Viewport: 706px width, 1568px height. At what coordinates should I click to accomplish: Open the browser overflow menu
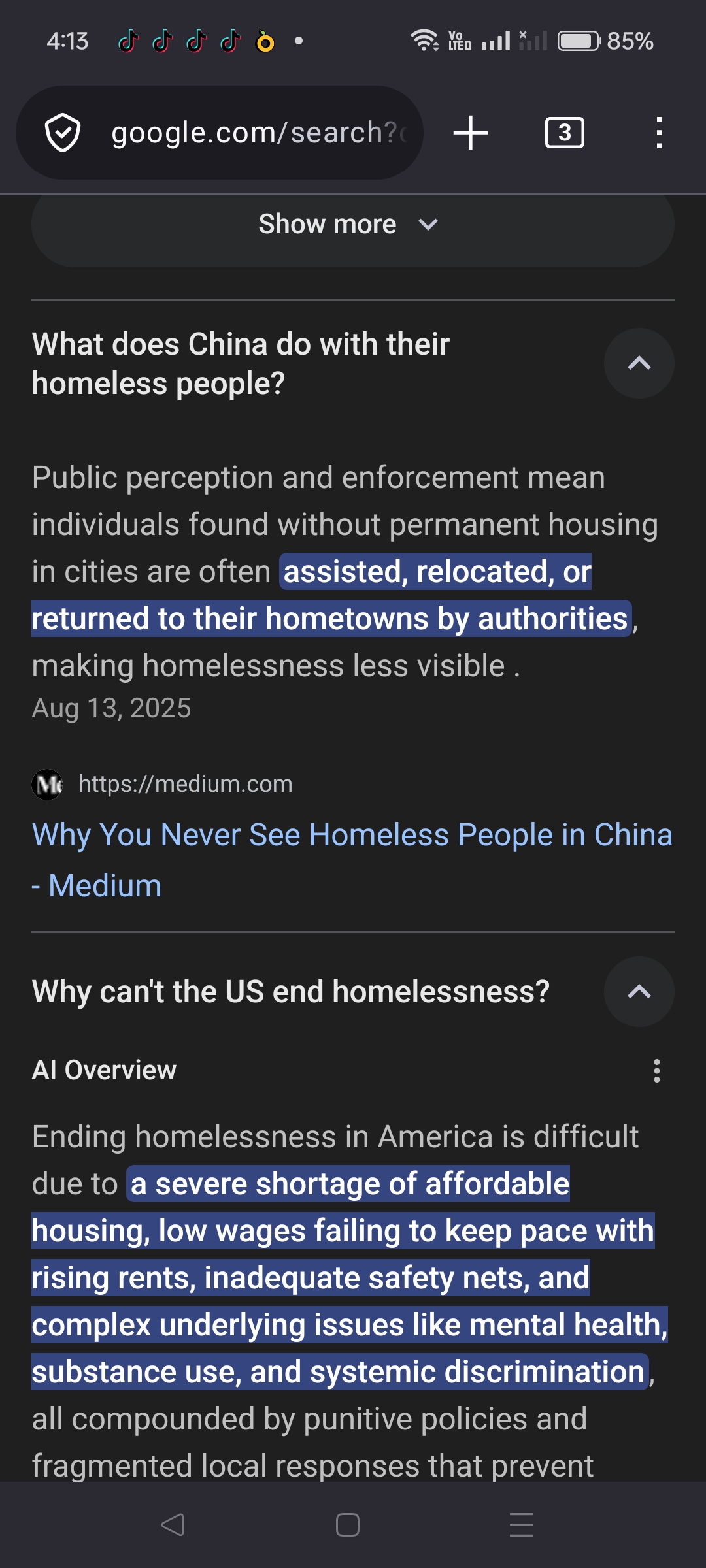(x=659, y=133)
